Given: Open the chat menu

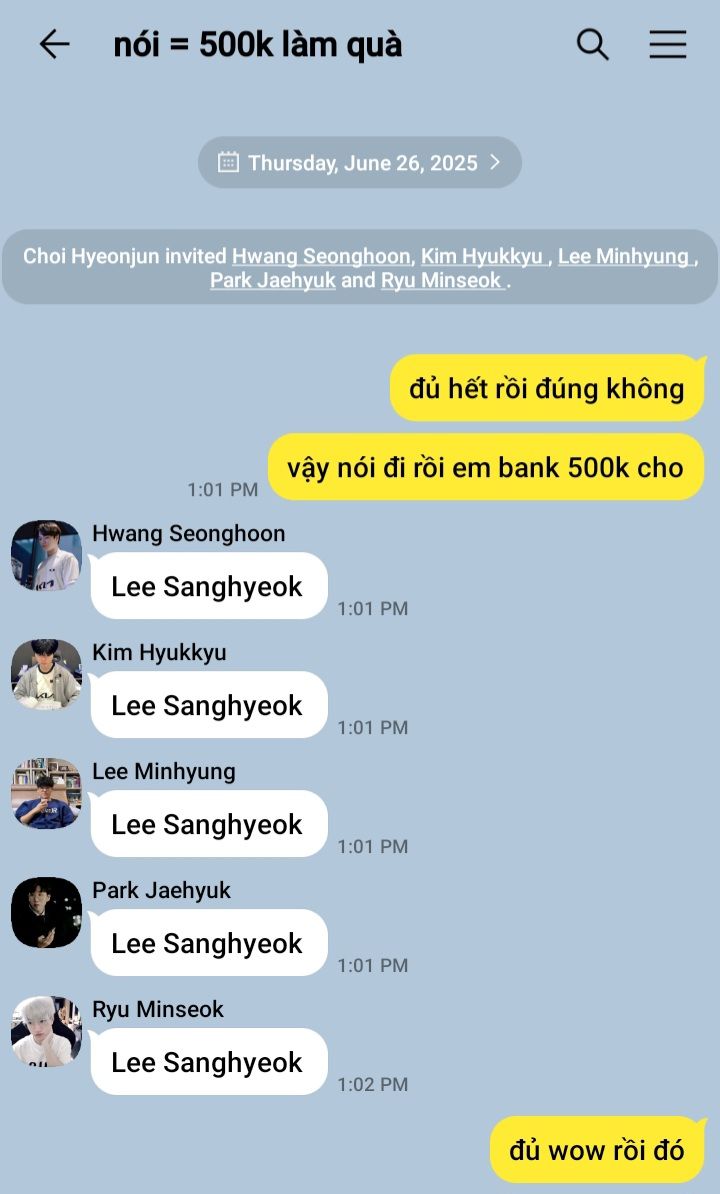Looking at the screenshot, I should pos(667,44).
